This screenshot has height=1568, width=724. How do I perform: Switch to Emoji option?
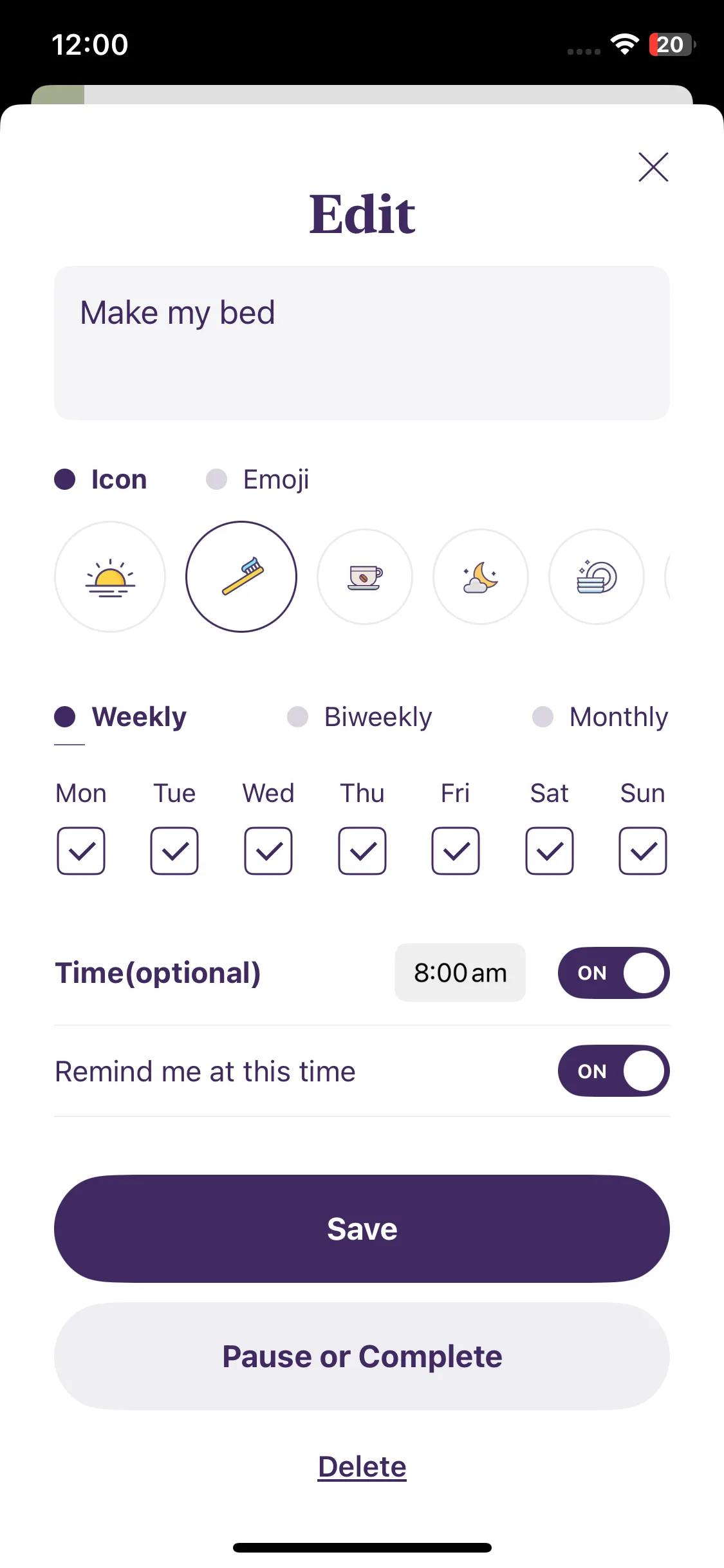coord(257,480)
